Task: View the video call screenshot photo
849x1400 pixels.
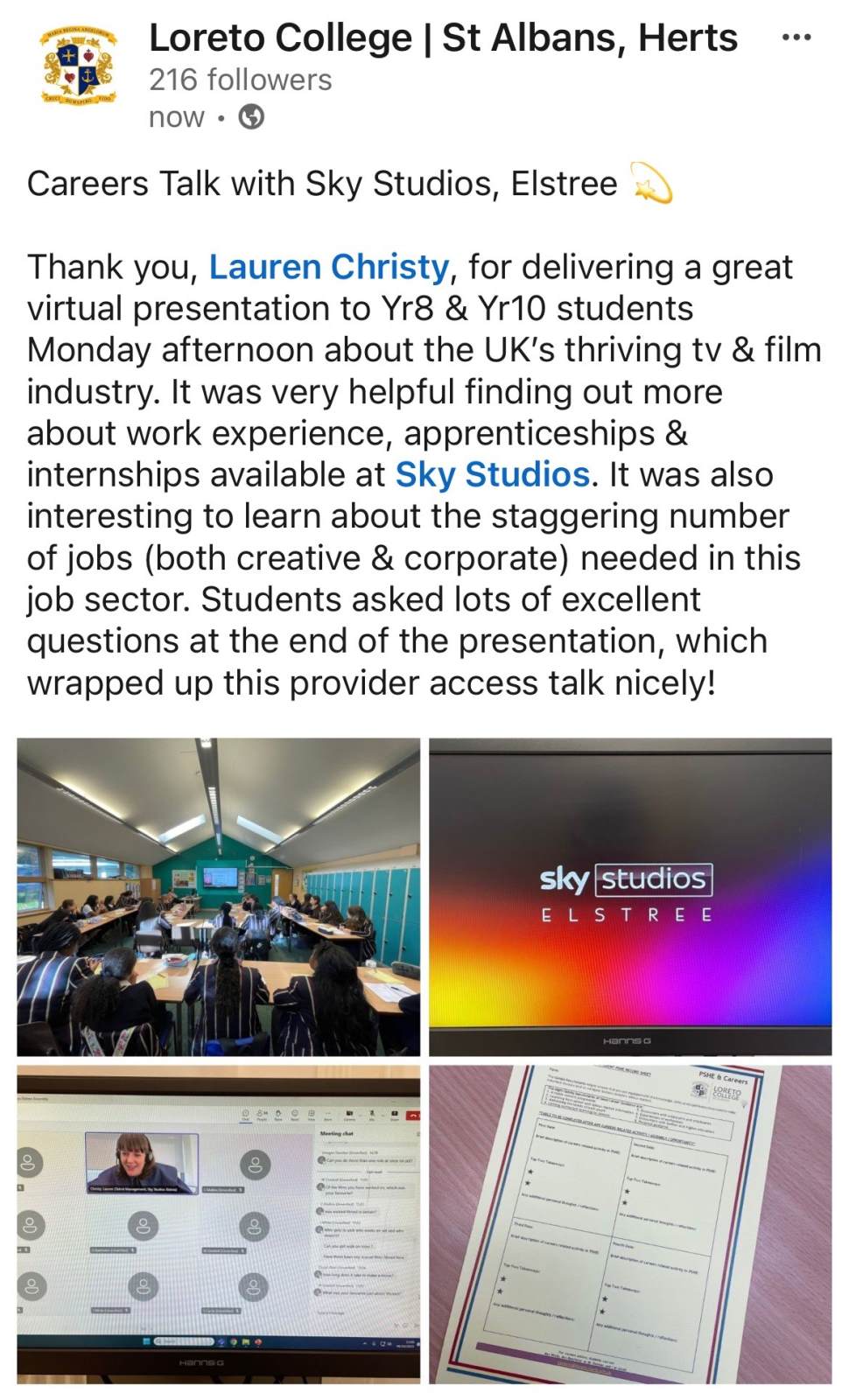Action: pos(219,1223)
